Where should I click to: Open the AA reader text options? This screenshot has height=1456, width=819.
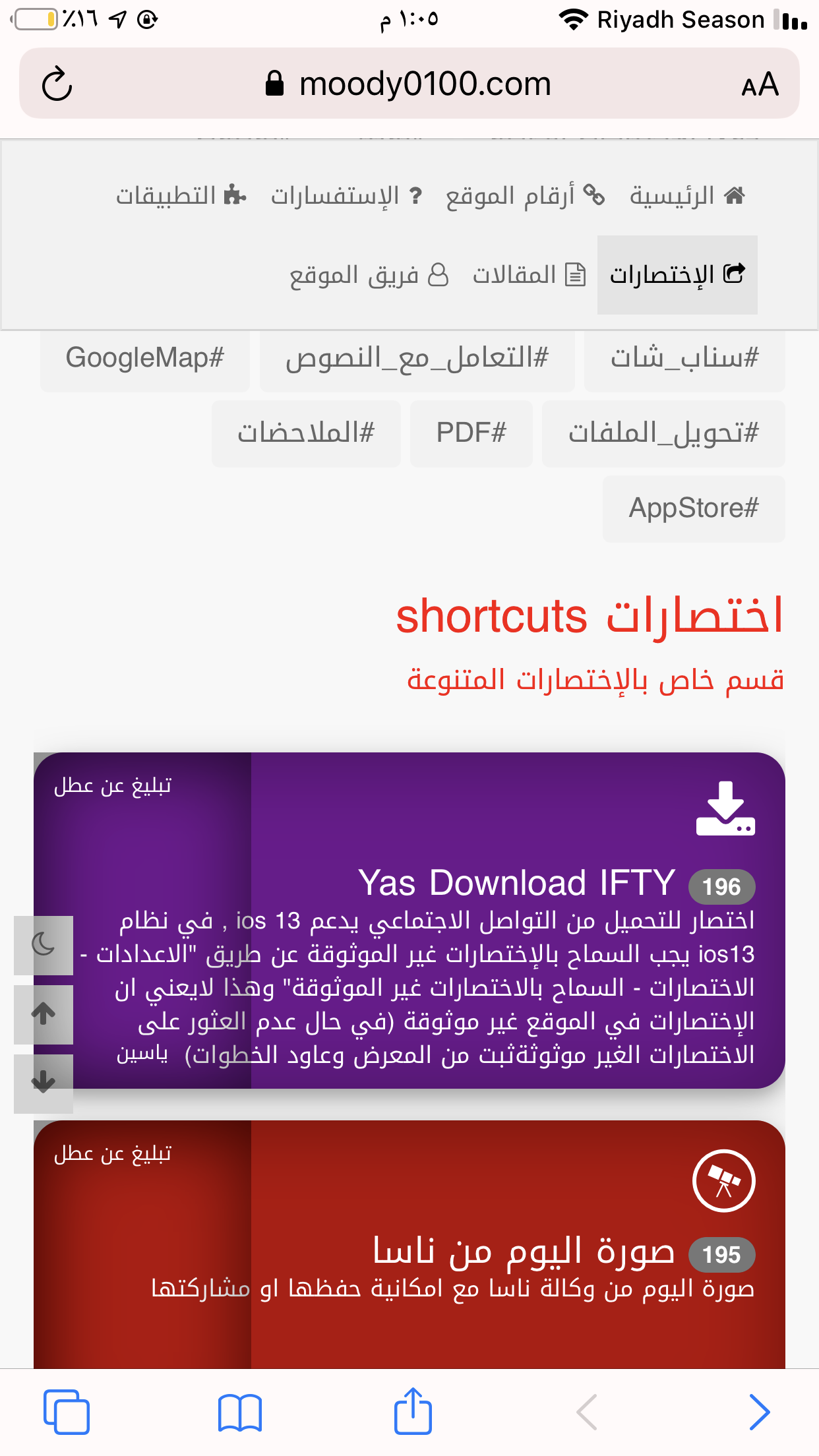(760, 84)
